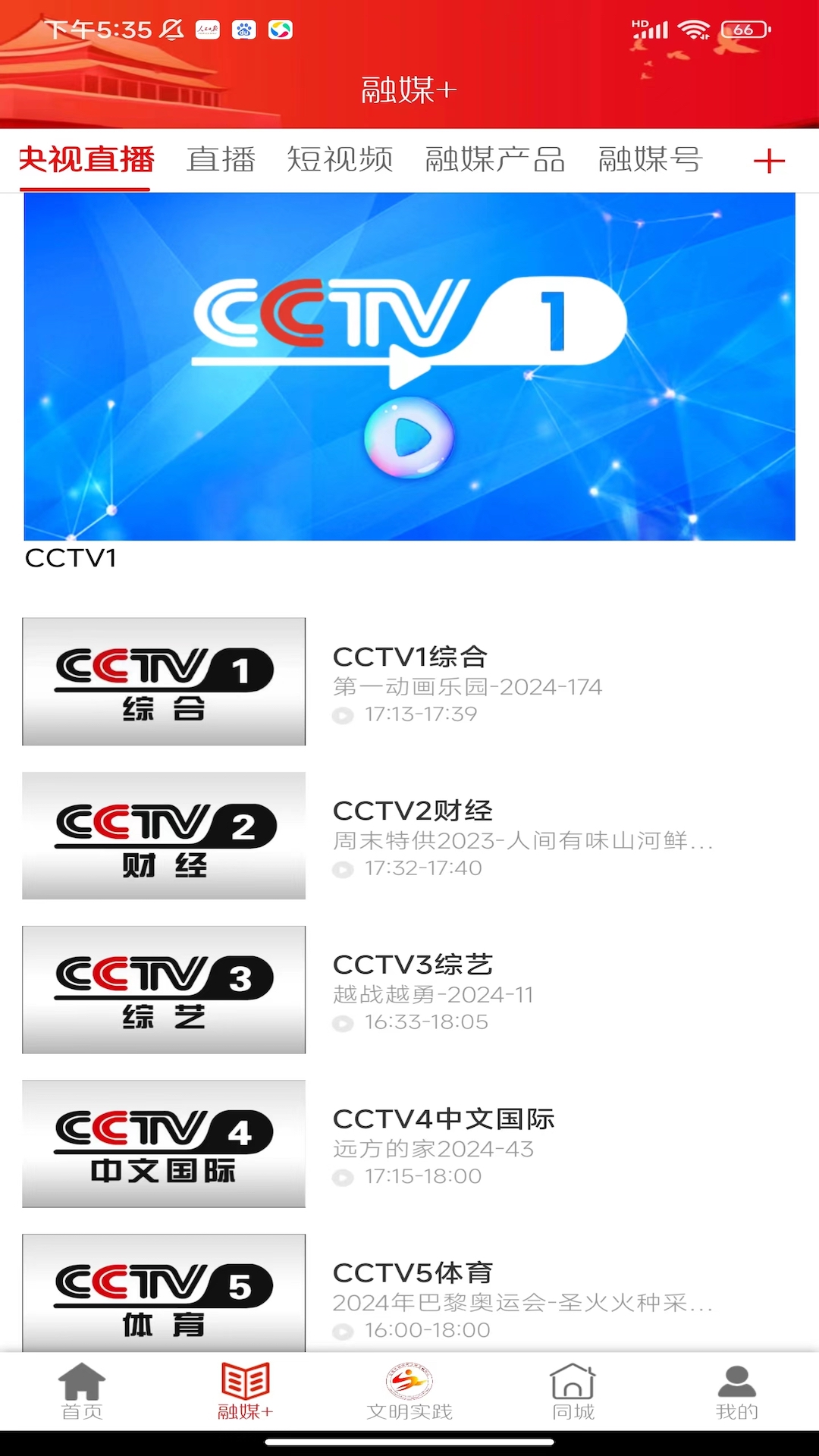Tap the CCTV3综艺 channel thumbnail
819x1456 pixels.
coord(164,988)
